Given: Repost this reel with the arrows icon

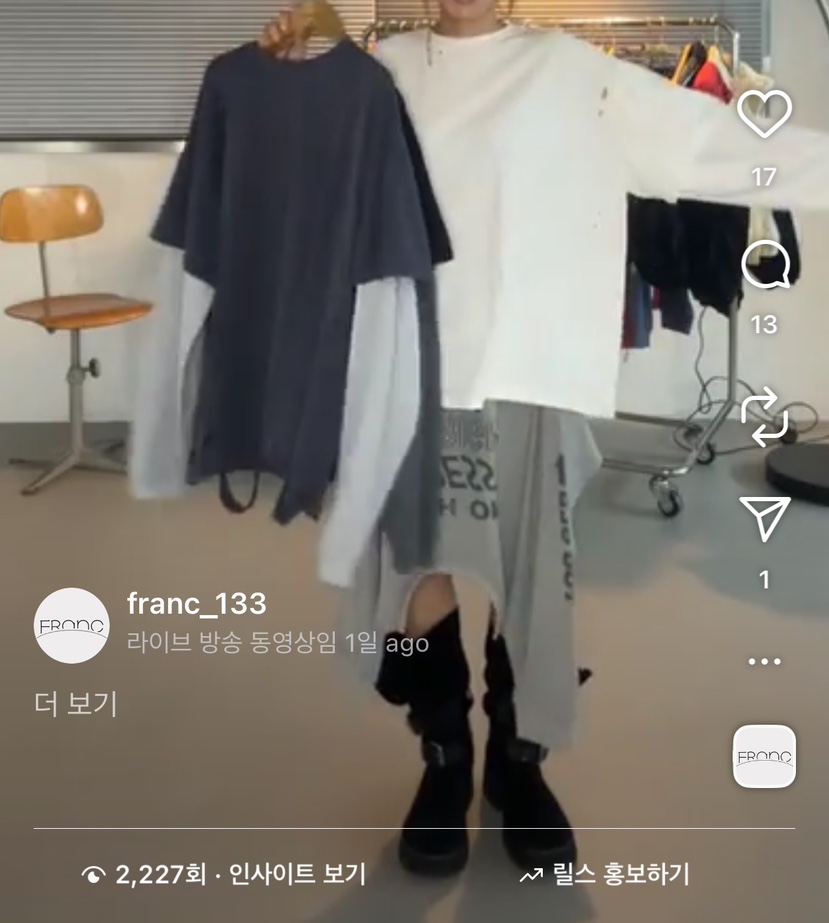Looking at the screenshot, I should 764,419.
